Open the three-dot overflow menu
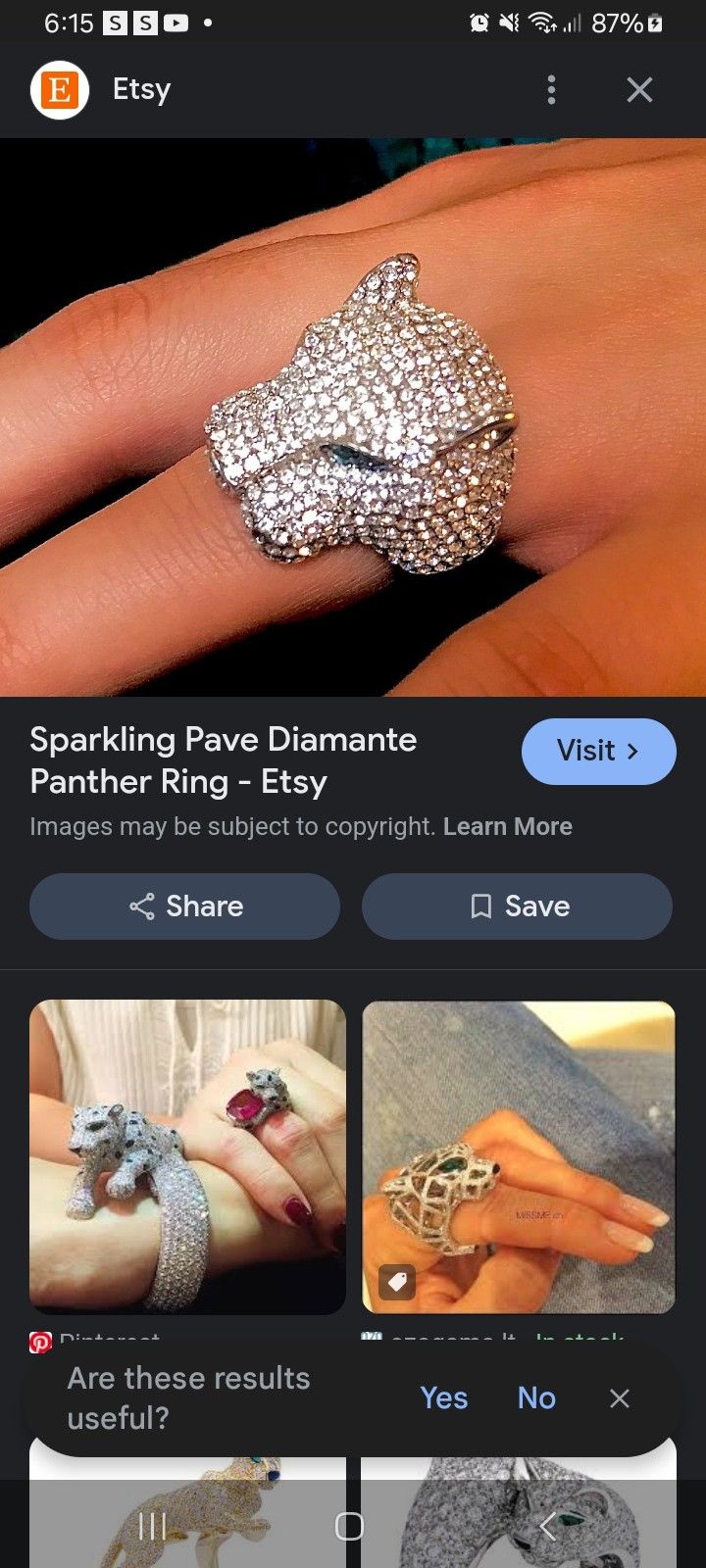The image size is (706, 1568). coord(551,90)
